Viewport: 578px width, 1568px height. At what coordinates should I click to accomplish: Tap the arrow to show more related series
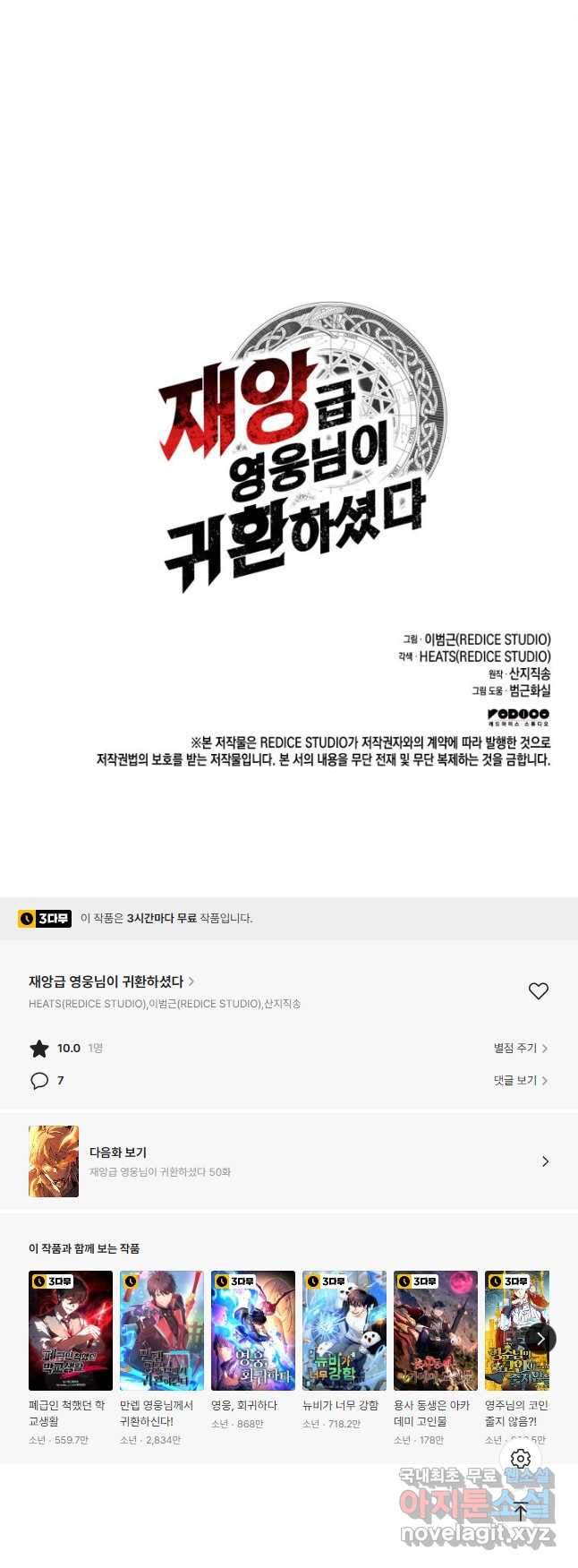[x=540, y=1339]
